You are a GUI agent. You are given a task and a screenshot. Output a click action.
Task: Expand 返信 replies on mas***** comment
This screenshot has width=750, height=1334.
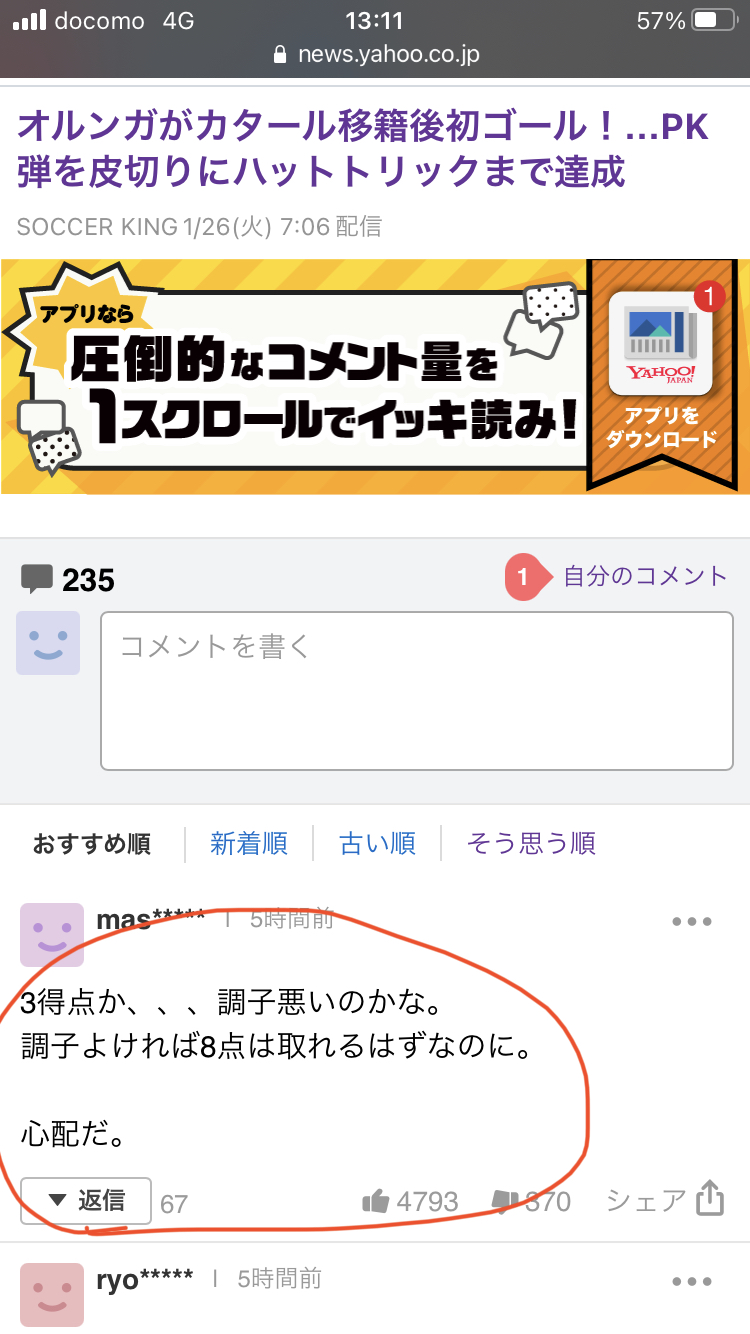click(86, 1200)
